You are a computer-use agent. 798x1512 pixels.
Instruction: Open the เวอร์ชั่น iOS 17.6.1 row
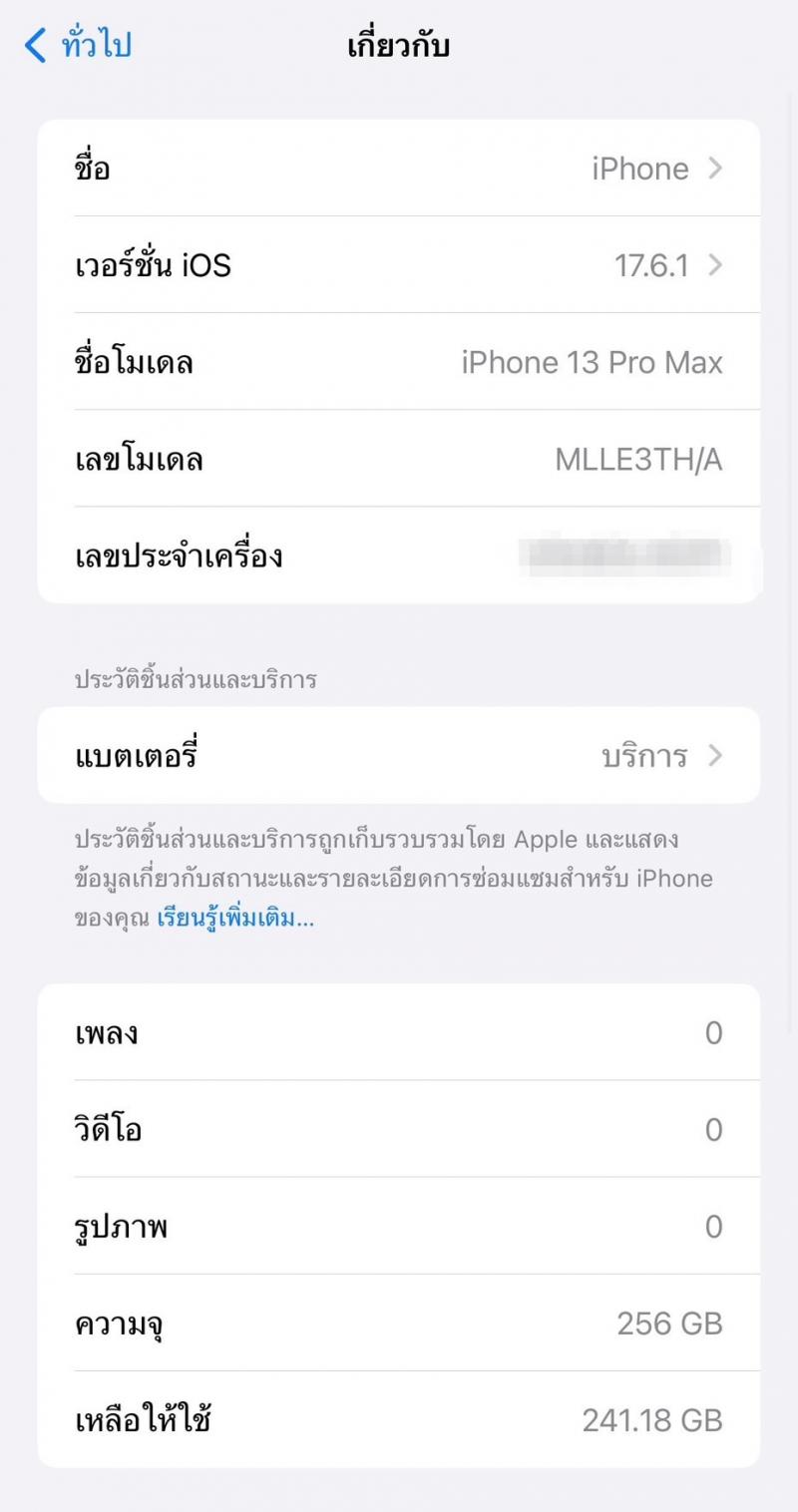click(x=399, y=265)
